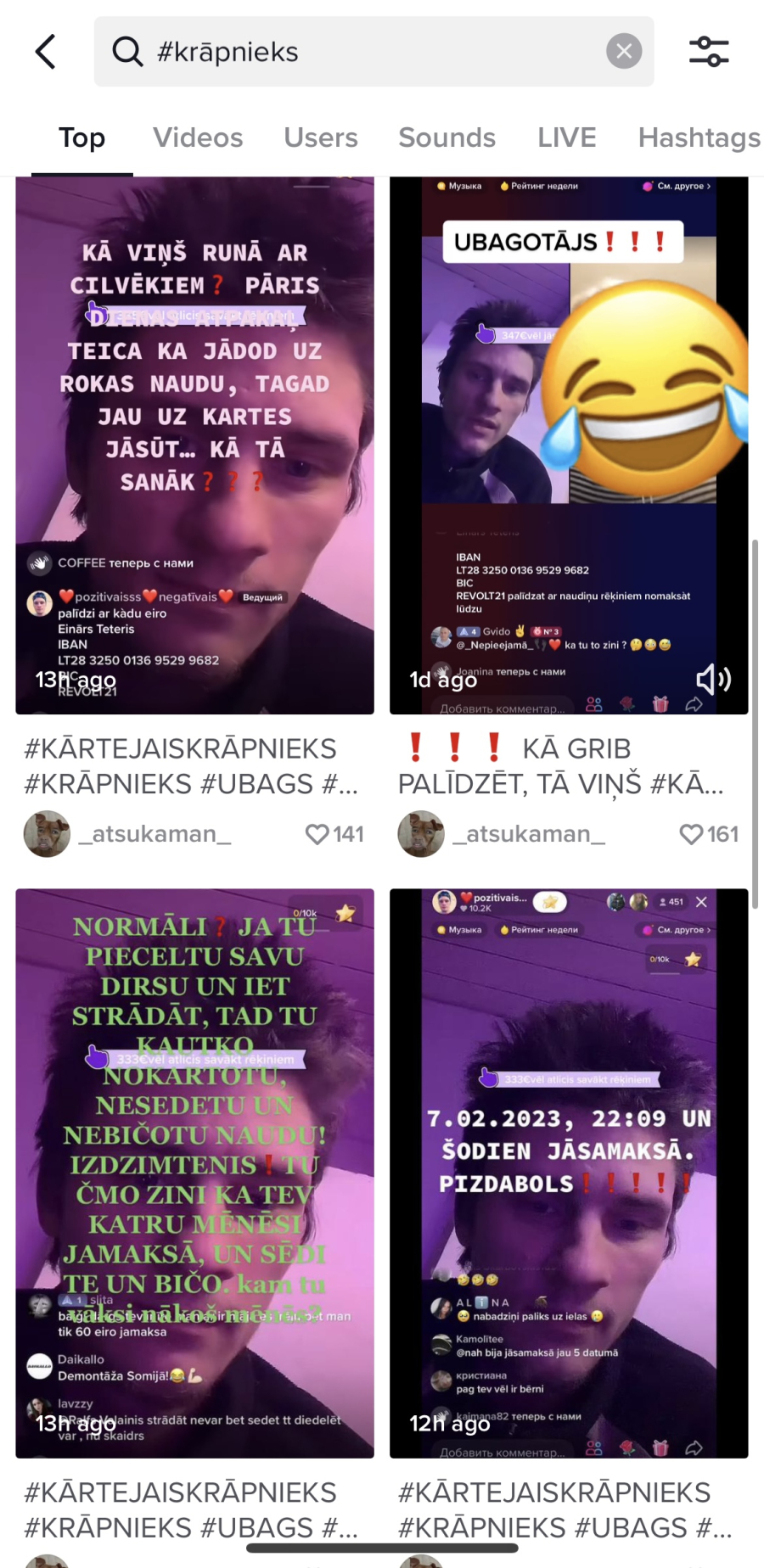Switch to the Users tab
764x1568 pixels.
321,137
